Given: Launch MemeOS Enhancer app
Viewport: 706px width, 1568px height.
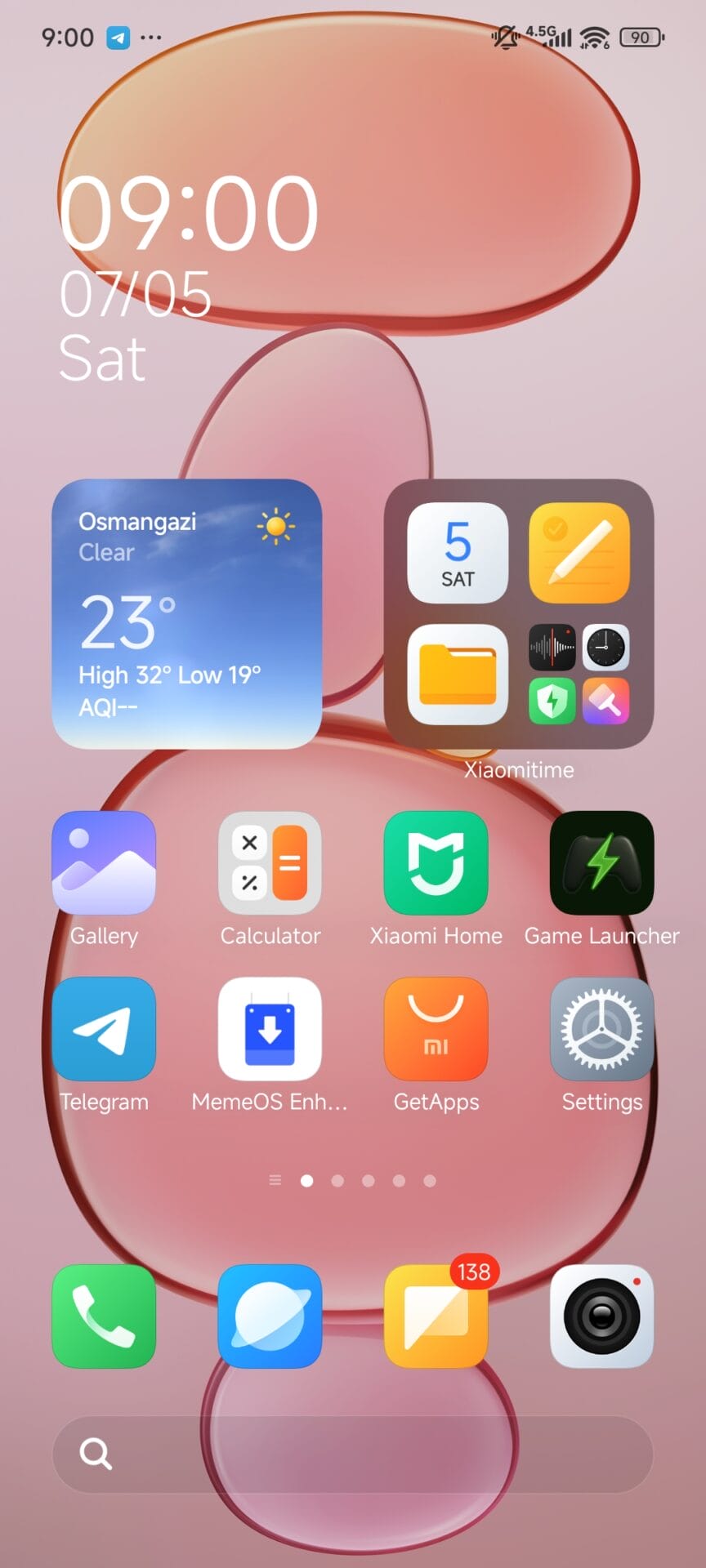Looking at the screenshot, I should pos(270,1029).
